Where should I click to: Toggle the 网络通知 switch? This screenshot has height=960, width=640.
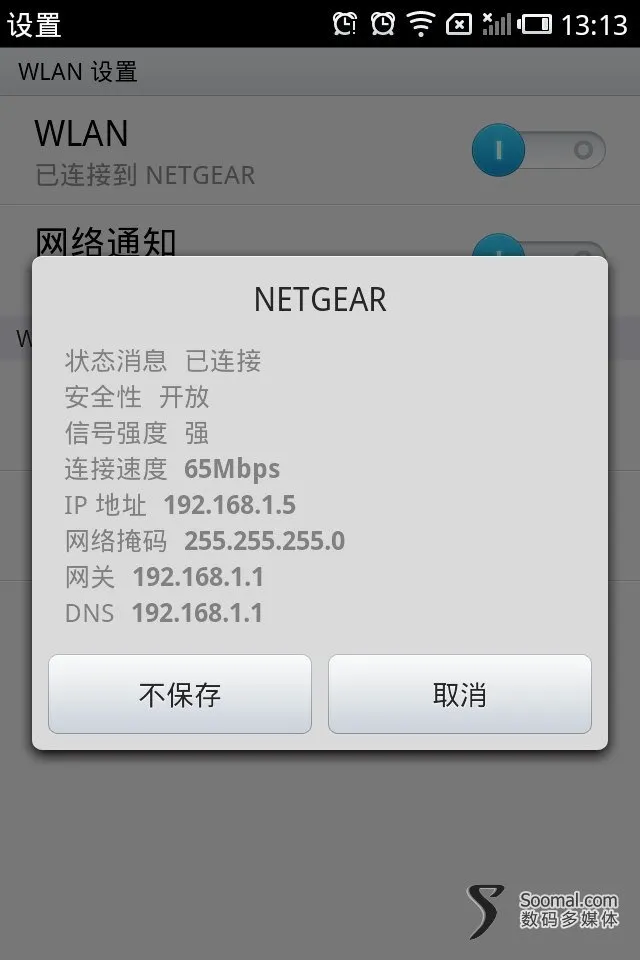[538, 248]
